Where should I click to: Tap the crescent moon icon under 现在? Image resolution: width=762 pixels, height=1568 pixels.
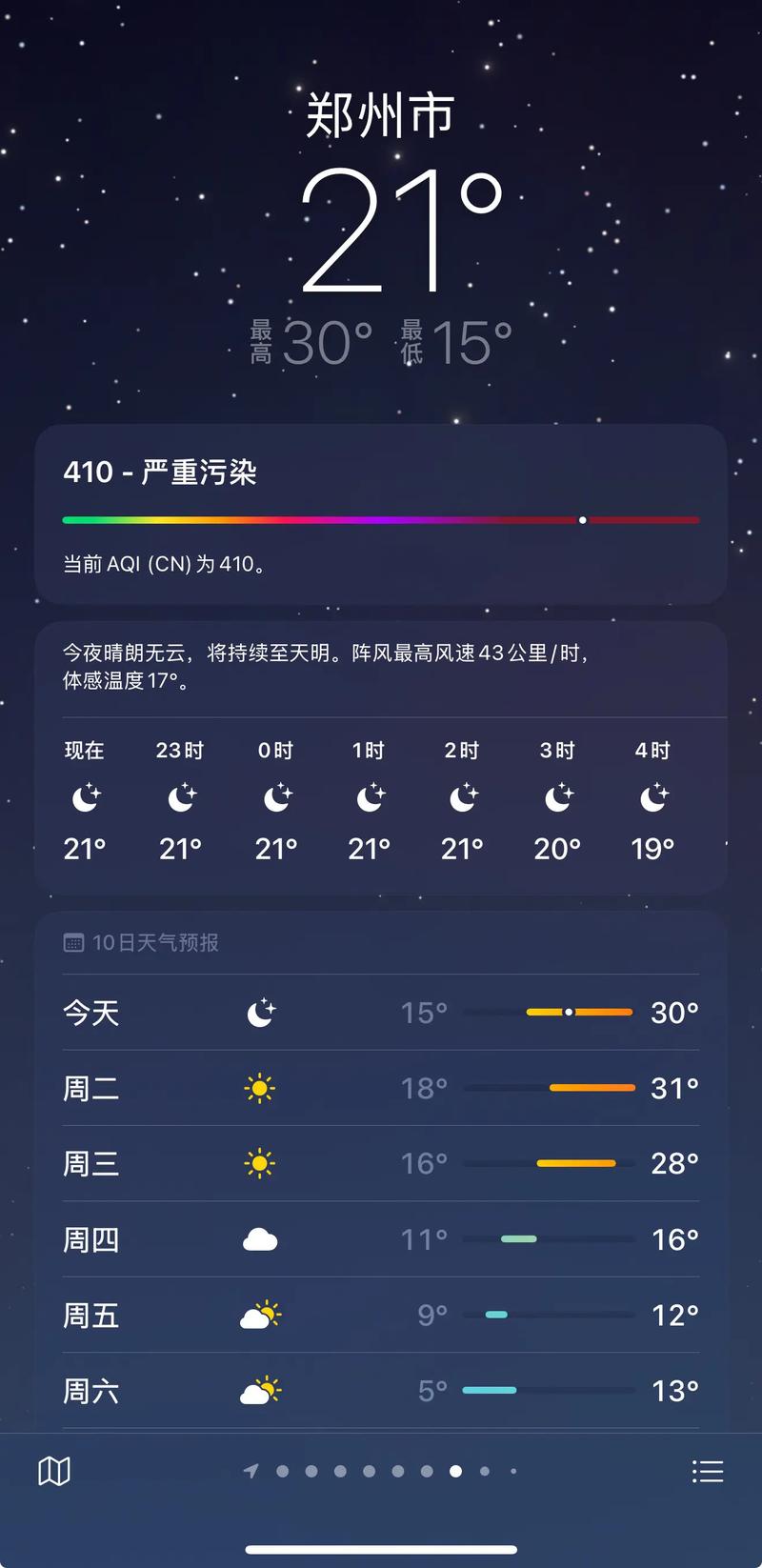(86, 798)
